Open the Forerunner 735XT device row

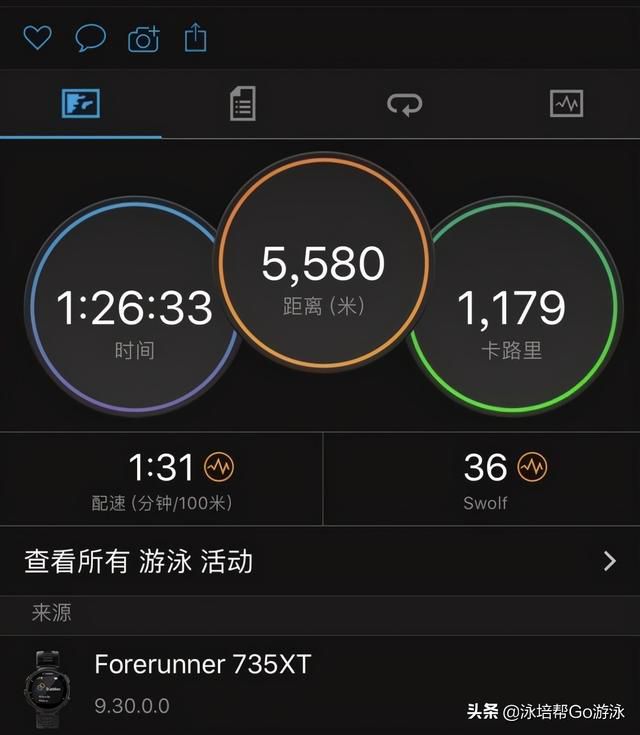tap(320, 683)
